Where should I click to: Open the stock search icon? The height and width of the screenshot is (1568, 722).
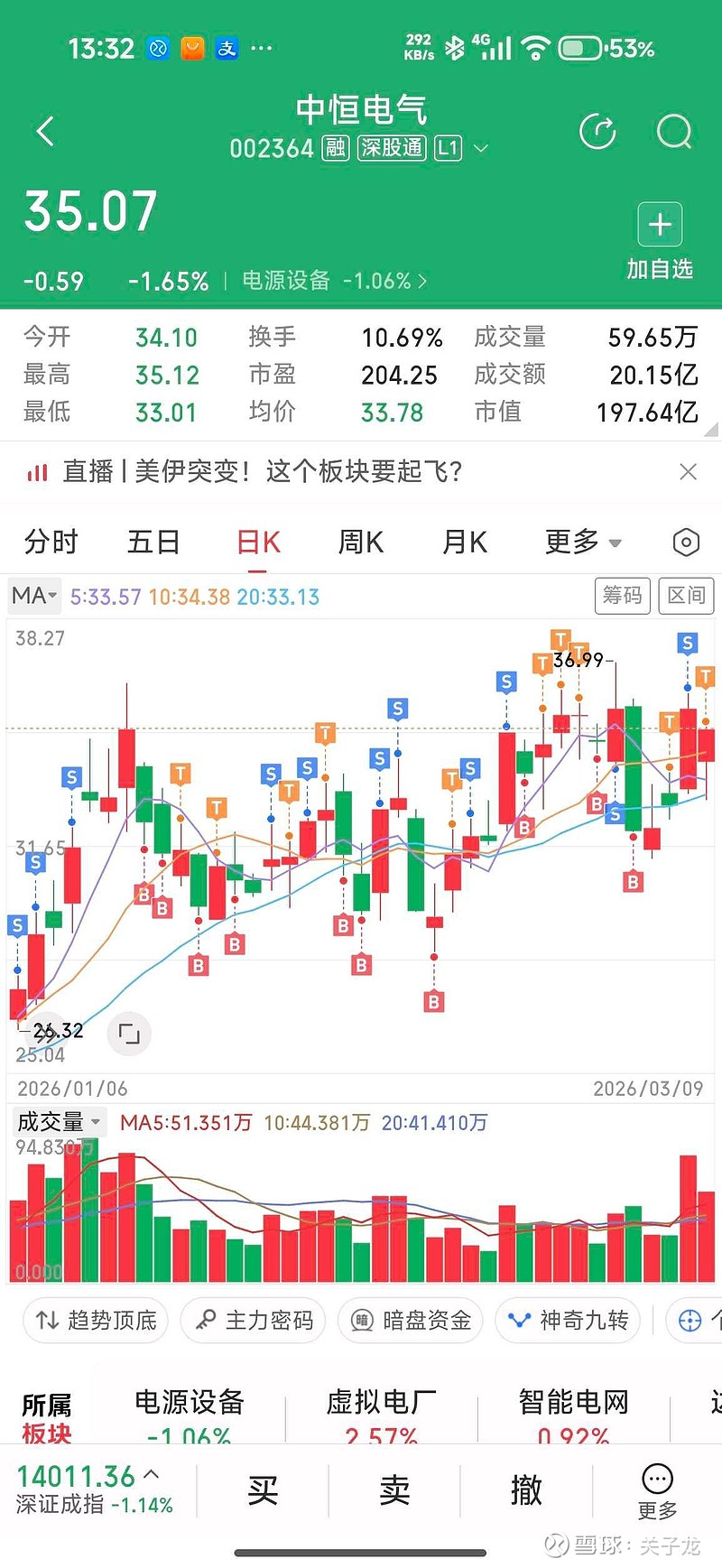673,131
